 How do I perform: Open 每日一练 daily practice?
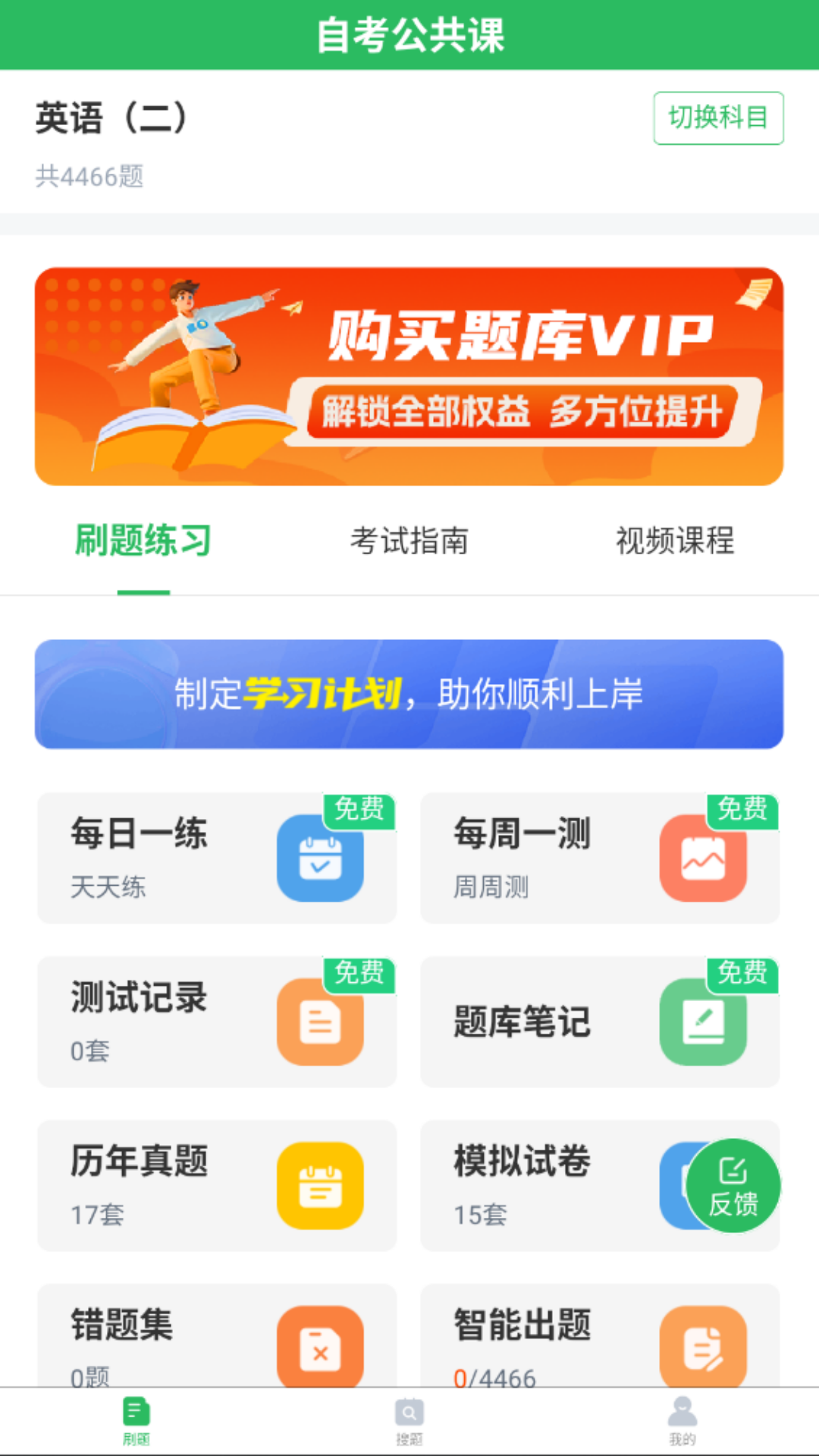[x=217, y=858]
